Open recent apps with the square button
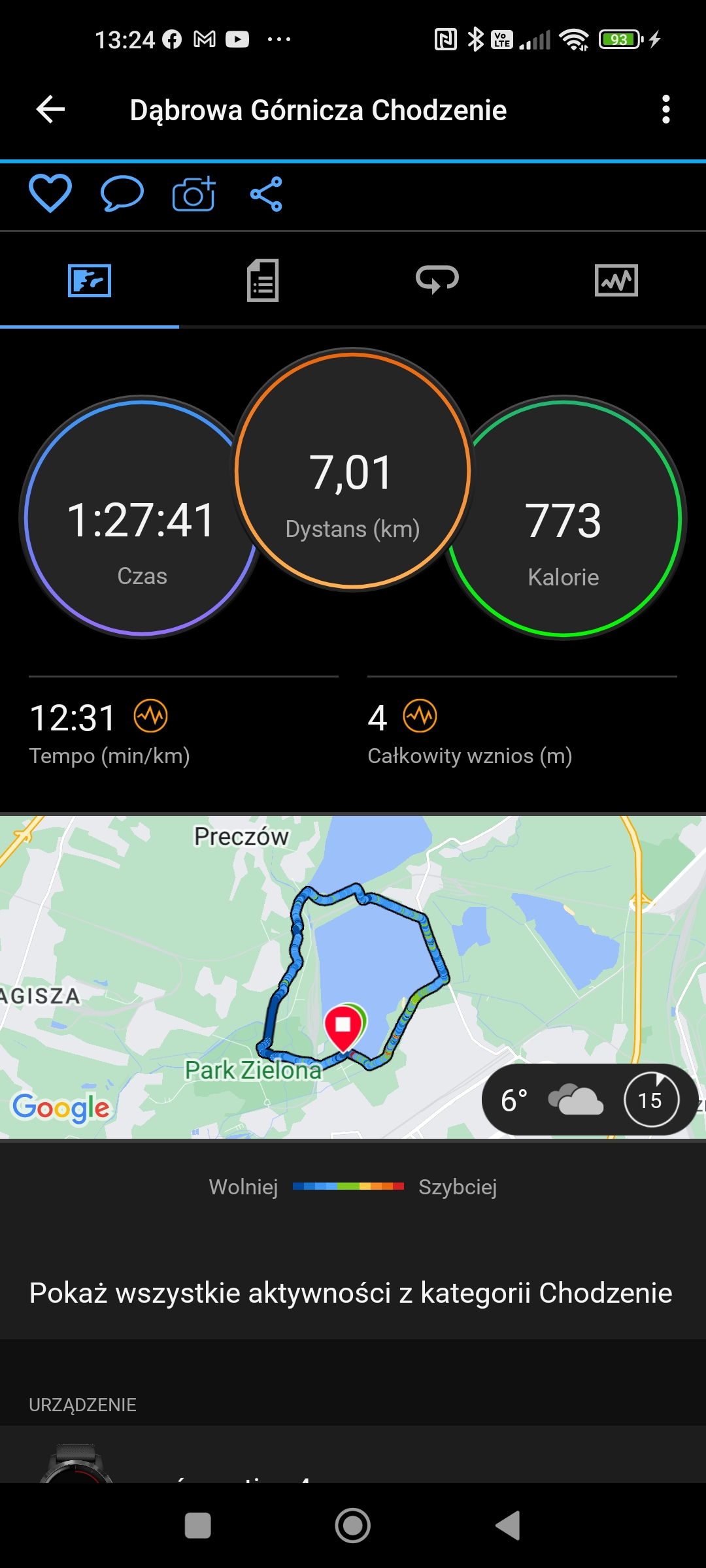The width and height of the screenshot is (706, 1568). pyautogui.click(x=198, y=1526)
